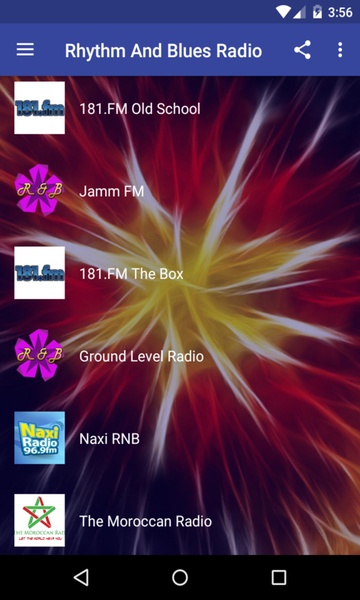Play the 181.FM Old School station
Viewport: 360px width, 600px height.
180,108
